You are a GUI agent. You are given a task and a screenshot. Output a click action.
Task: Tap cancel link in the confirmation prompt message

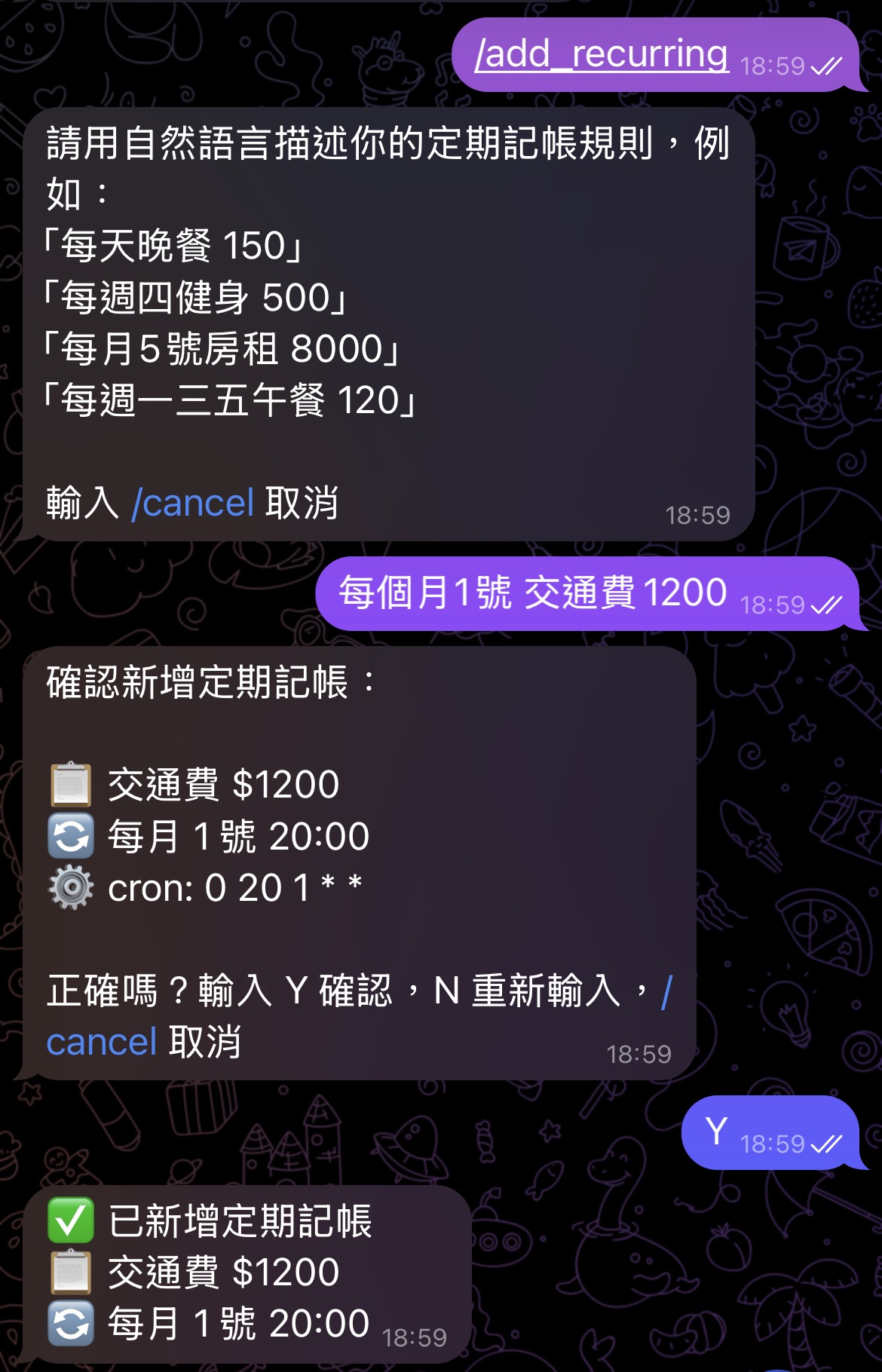click(x=102, y=1043)
